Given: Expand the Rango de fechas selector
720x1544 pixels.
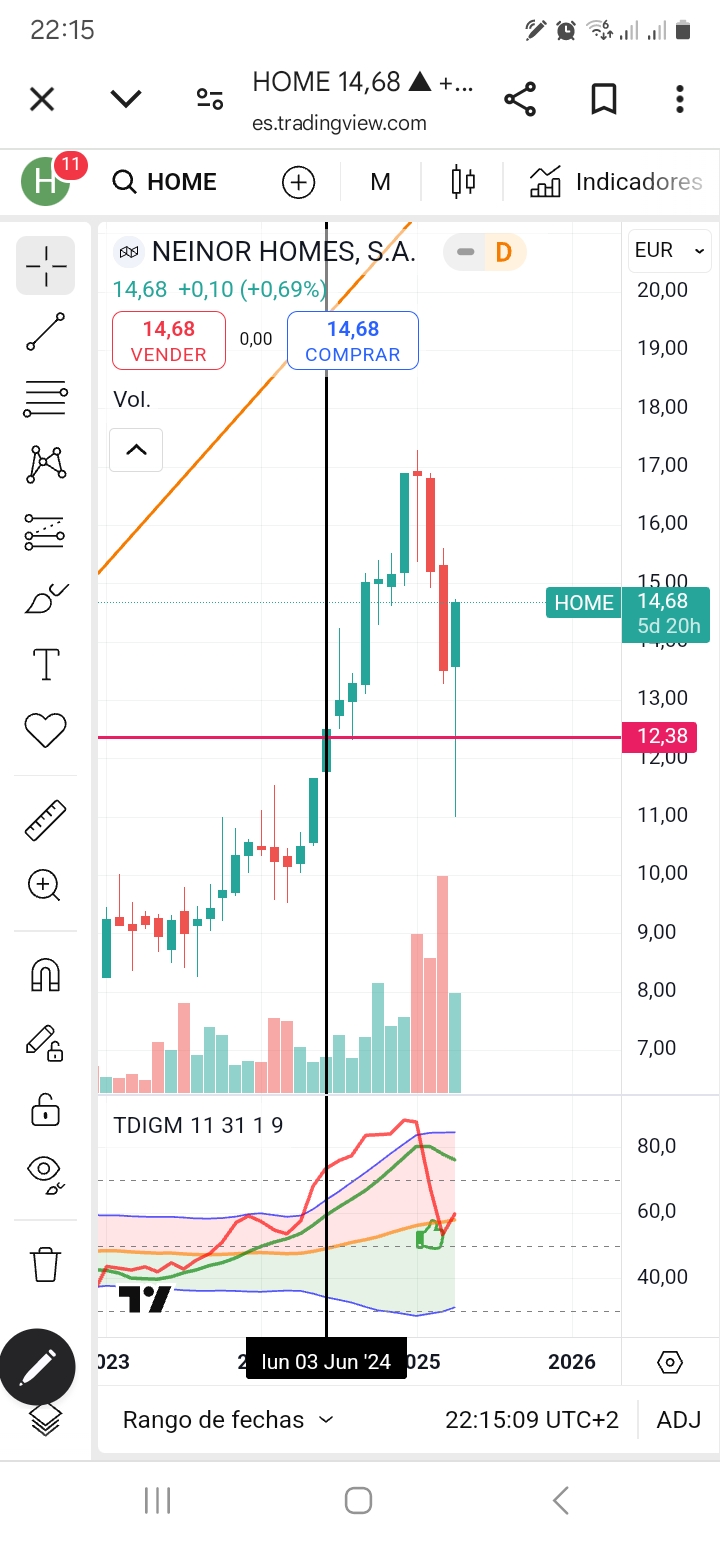Looking at the screenshot, I should coord(227,1419).
